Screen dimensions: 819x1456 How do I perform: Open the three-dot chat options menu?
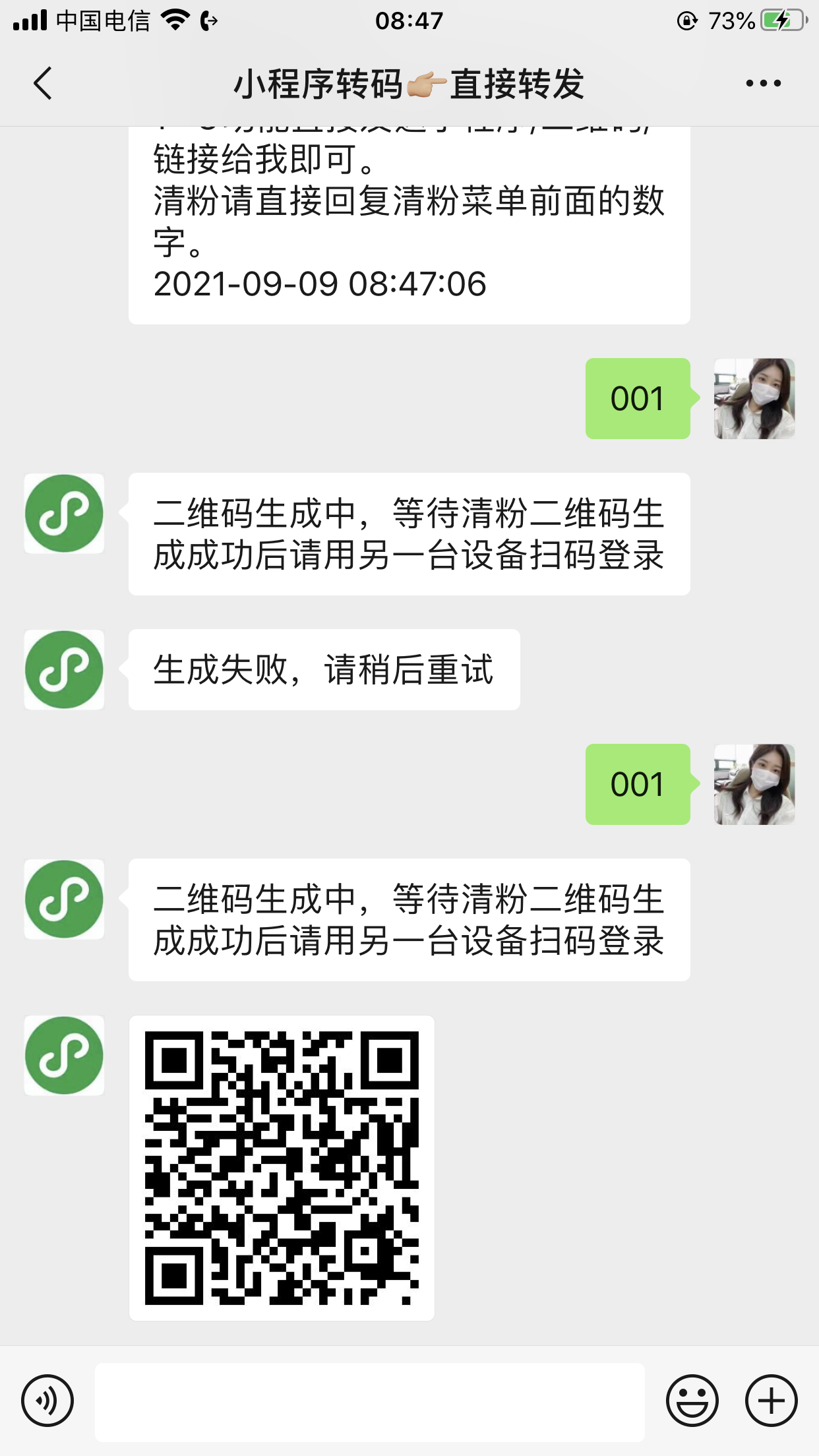[x=763, y=83]
